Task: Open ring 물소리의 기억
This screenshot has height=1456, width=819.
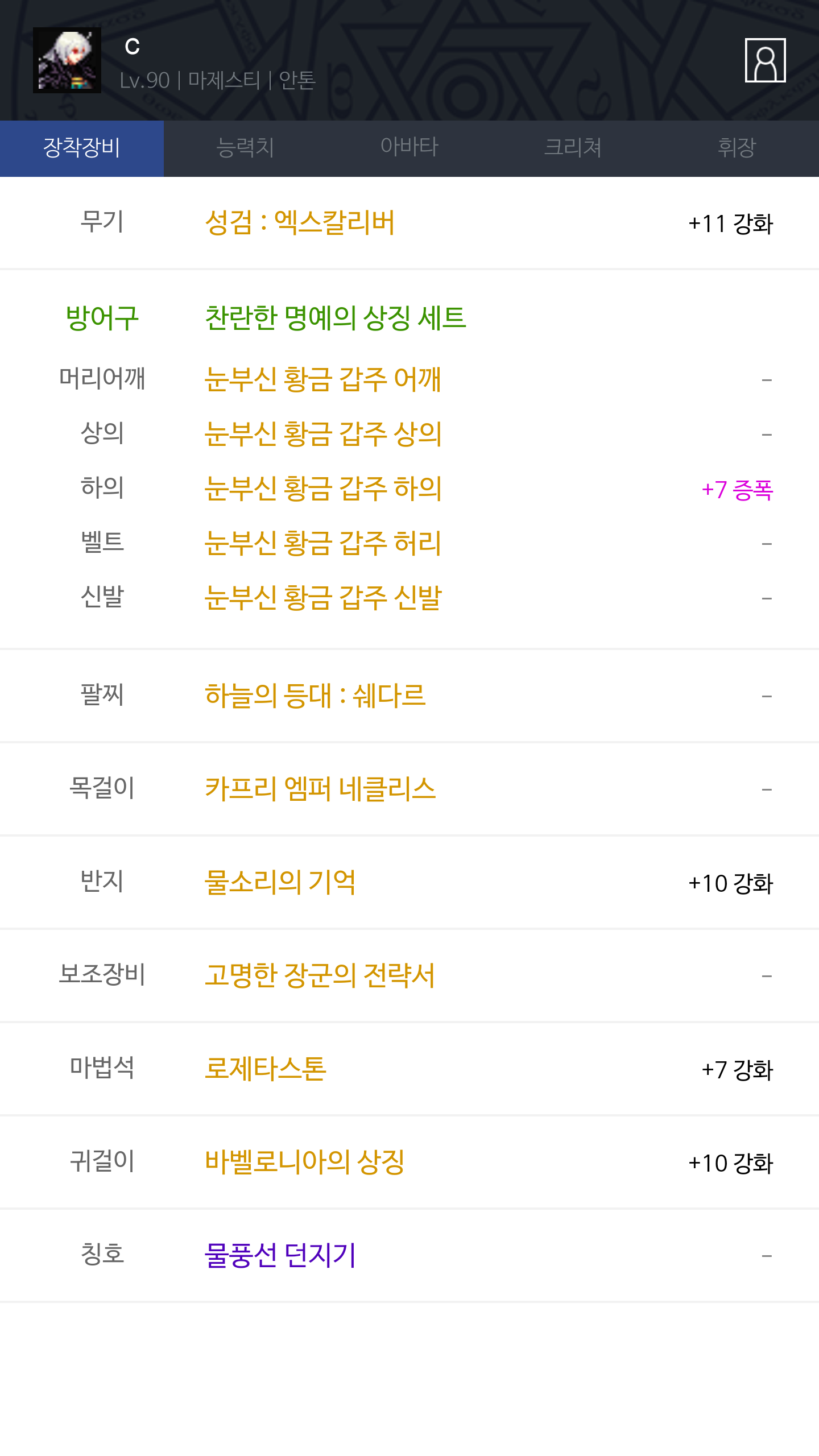Action: click(x=280, y=882)
